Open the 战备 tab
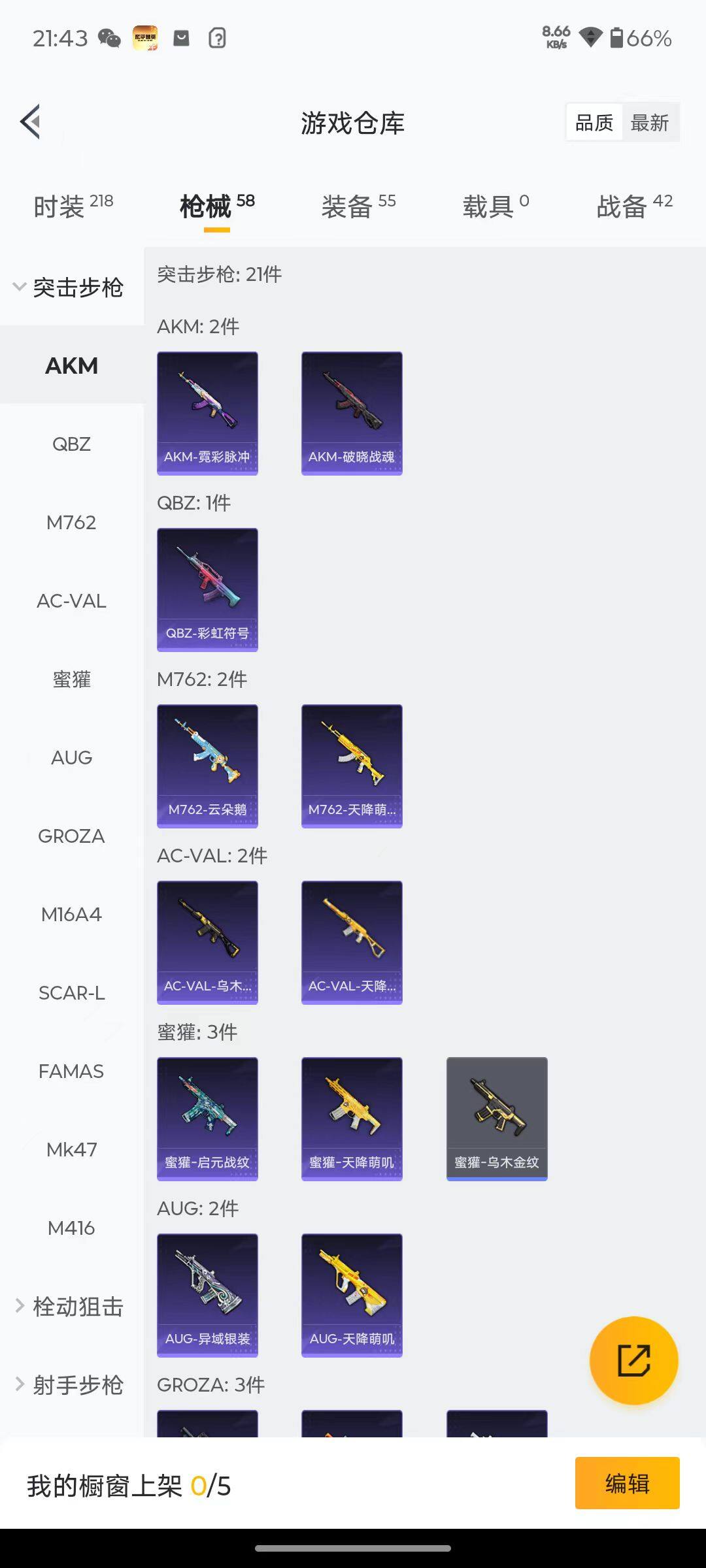Screen dimensions: 706x1568 pyautogui.click(x=633, y=206)
